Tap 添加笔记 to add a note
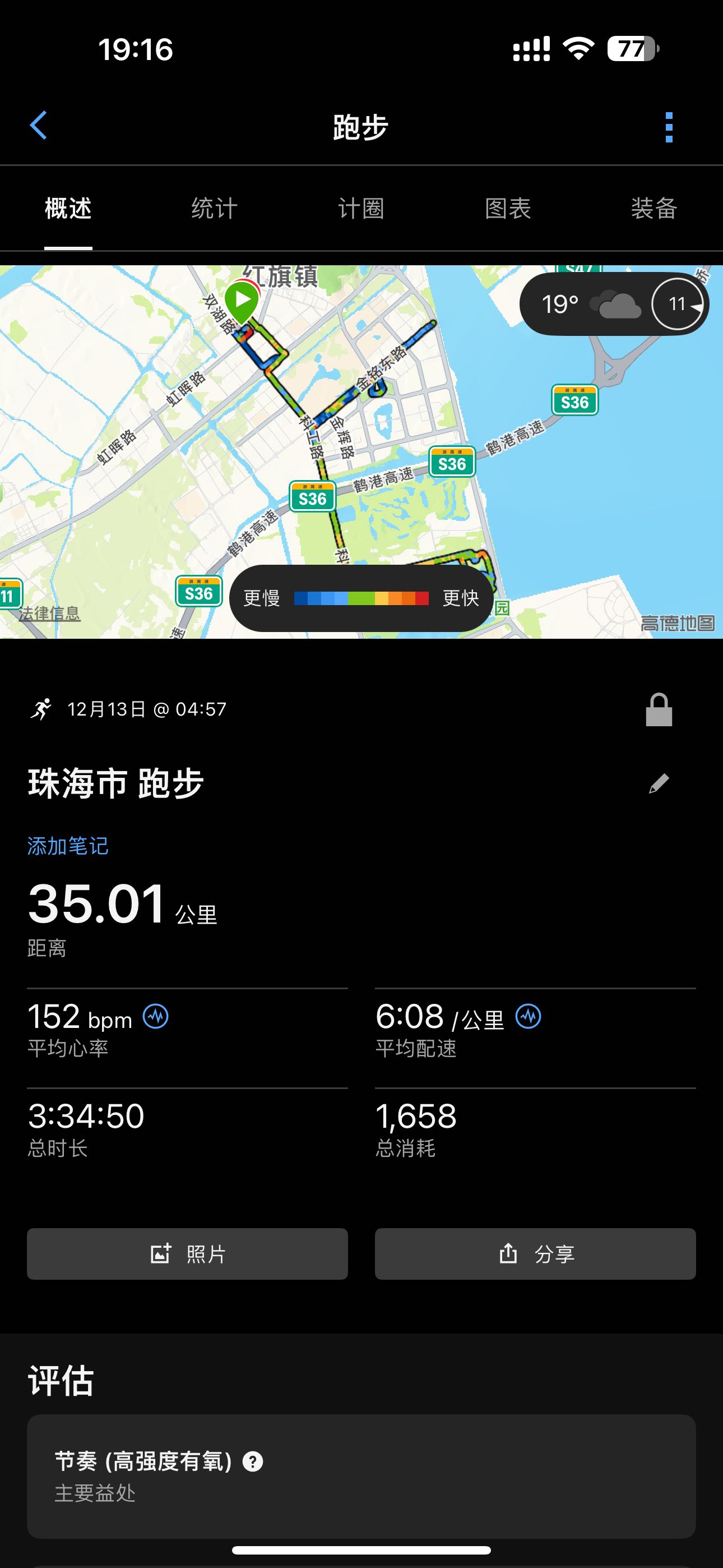 pyautogui.click(x=68, y=846)
